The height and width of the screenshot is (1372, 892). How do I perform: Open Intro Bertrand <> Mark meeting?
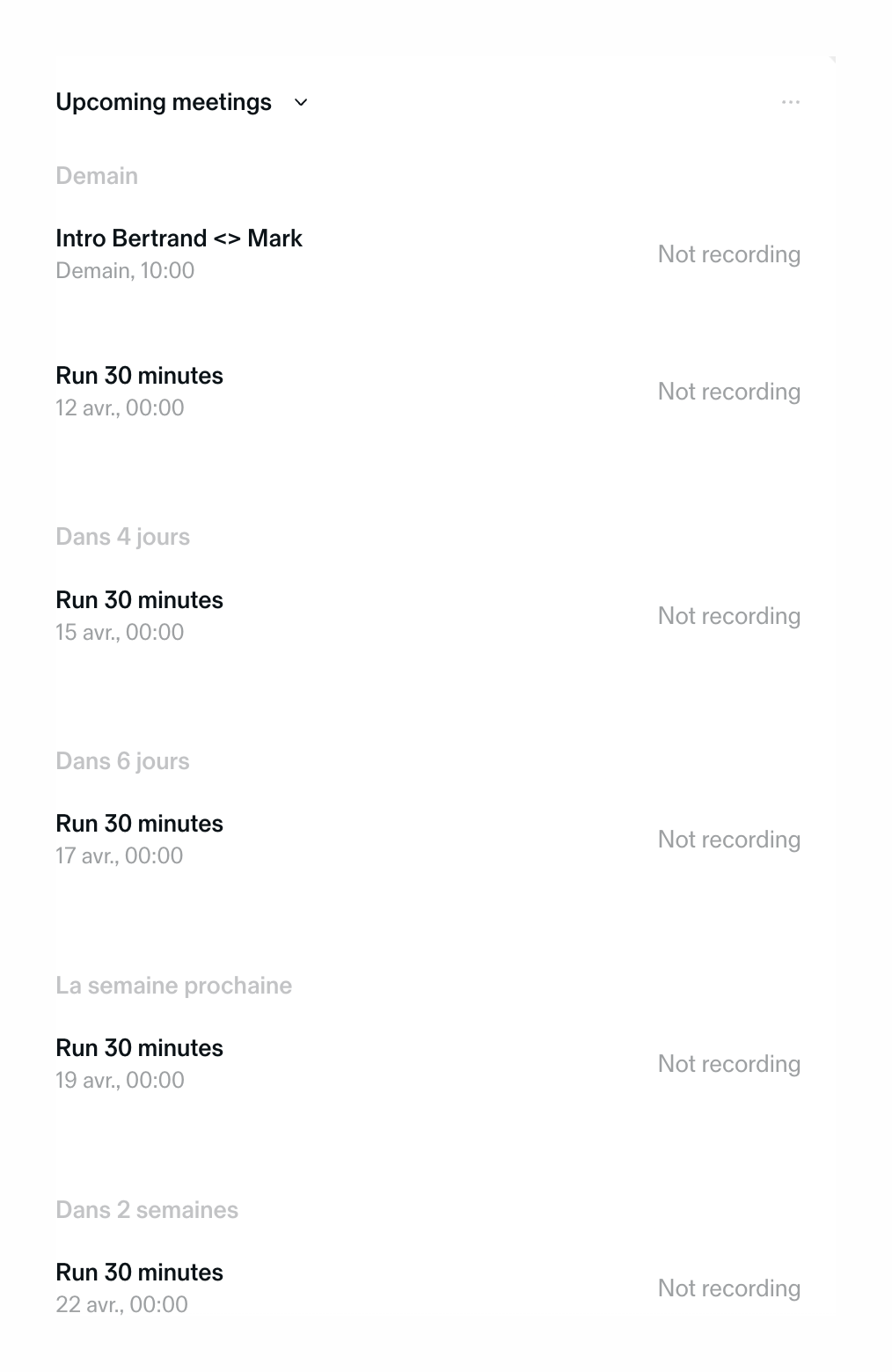click(179, 238)
